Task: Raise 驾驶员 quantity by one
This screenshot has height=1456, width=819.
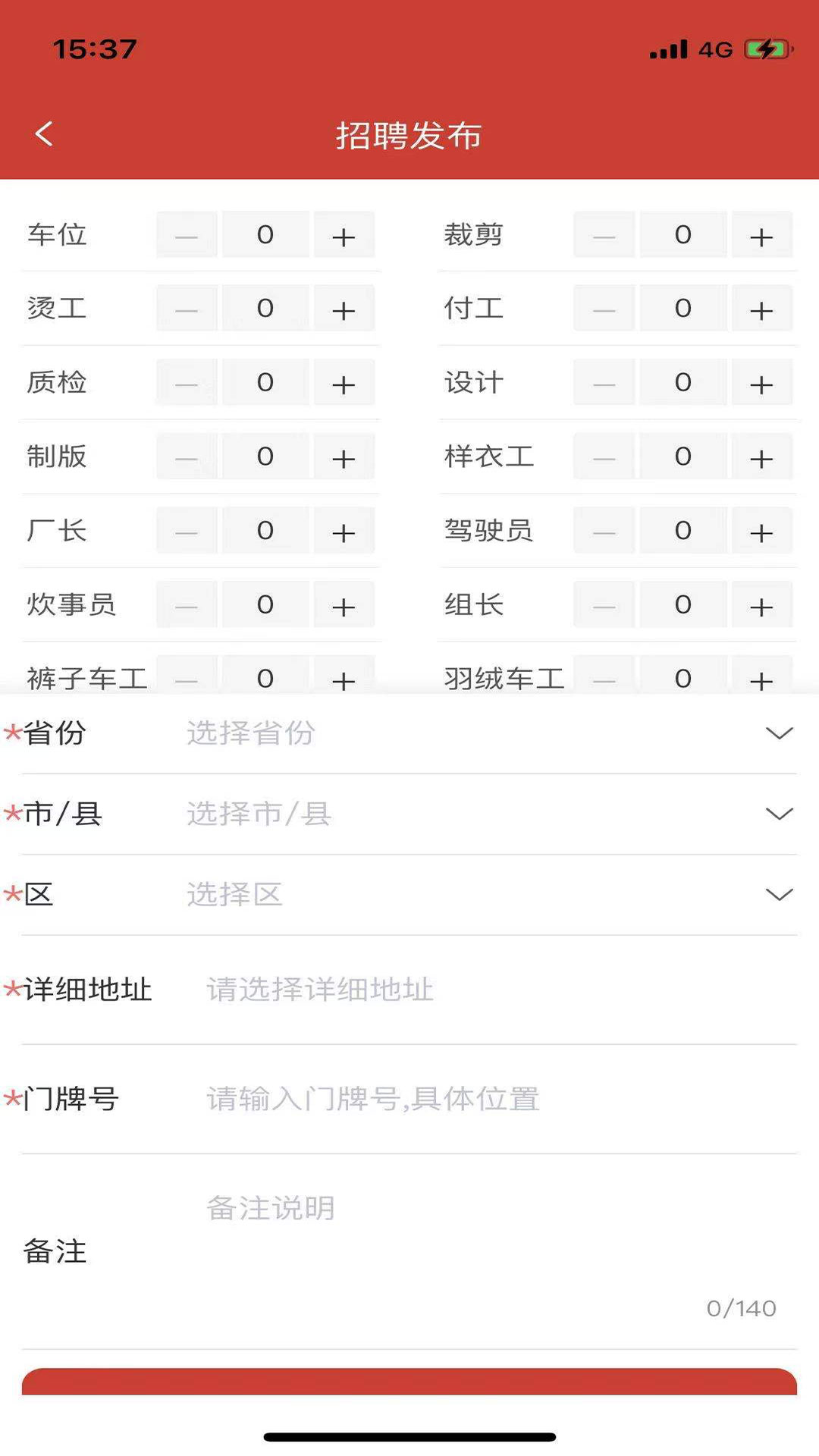Action: point(761,532)
